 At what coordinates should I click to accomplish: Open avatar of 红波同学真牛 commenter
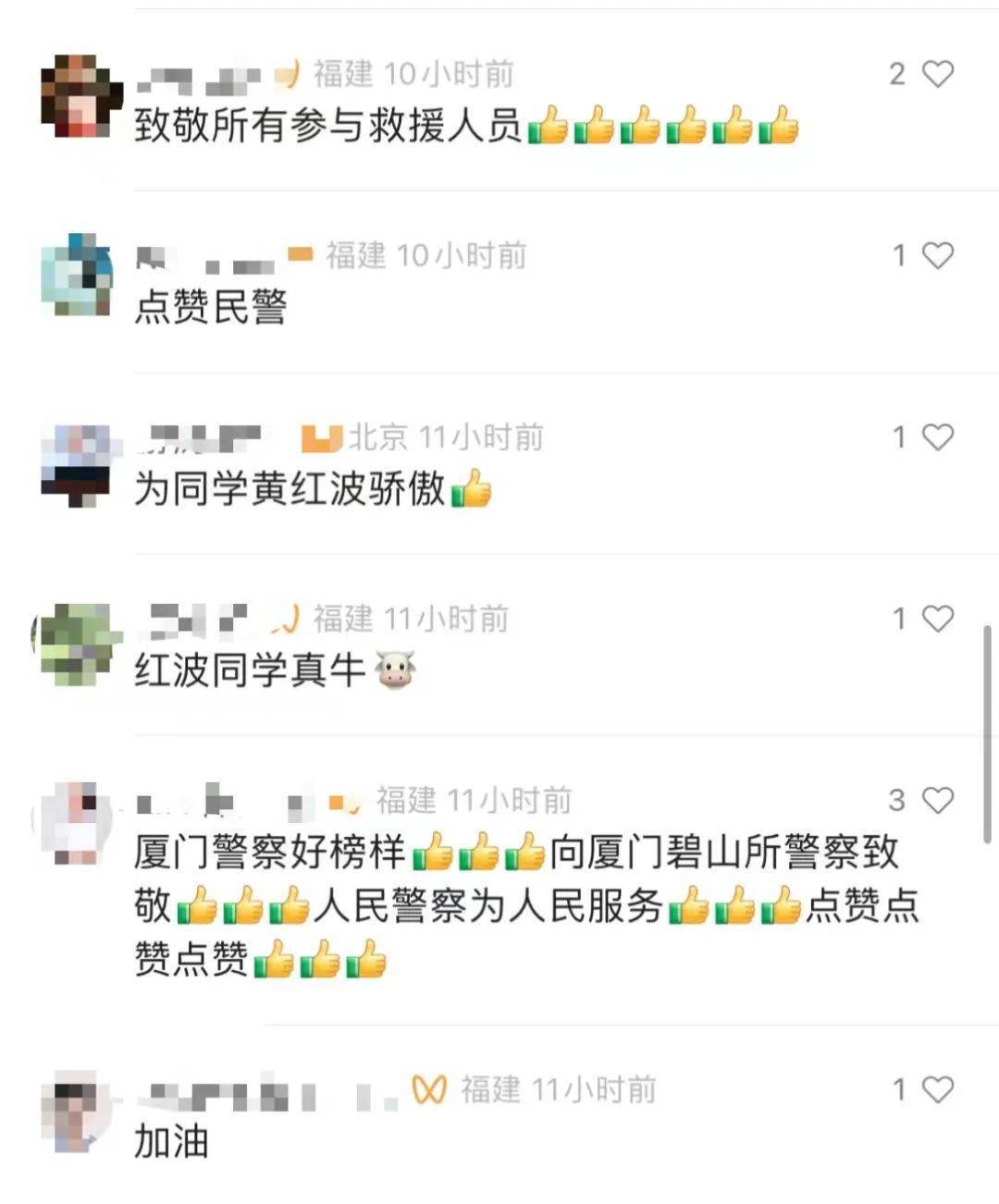click(x=78, y=644)
